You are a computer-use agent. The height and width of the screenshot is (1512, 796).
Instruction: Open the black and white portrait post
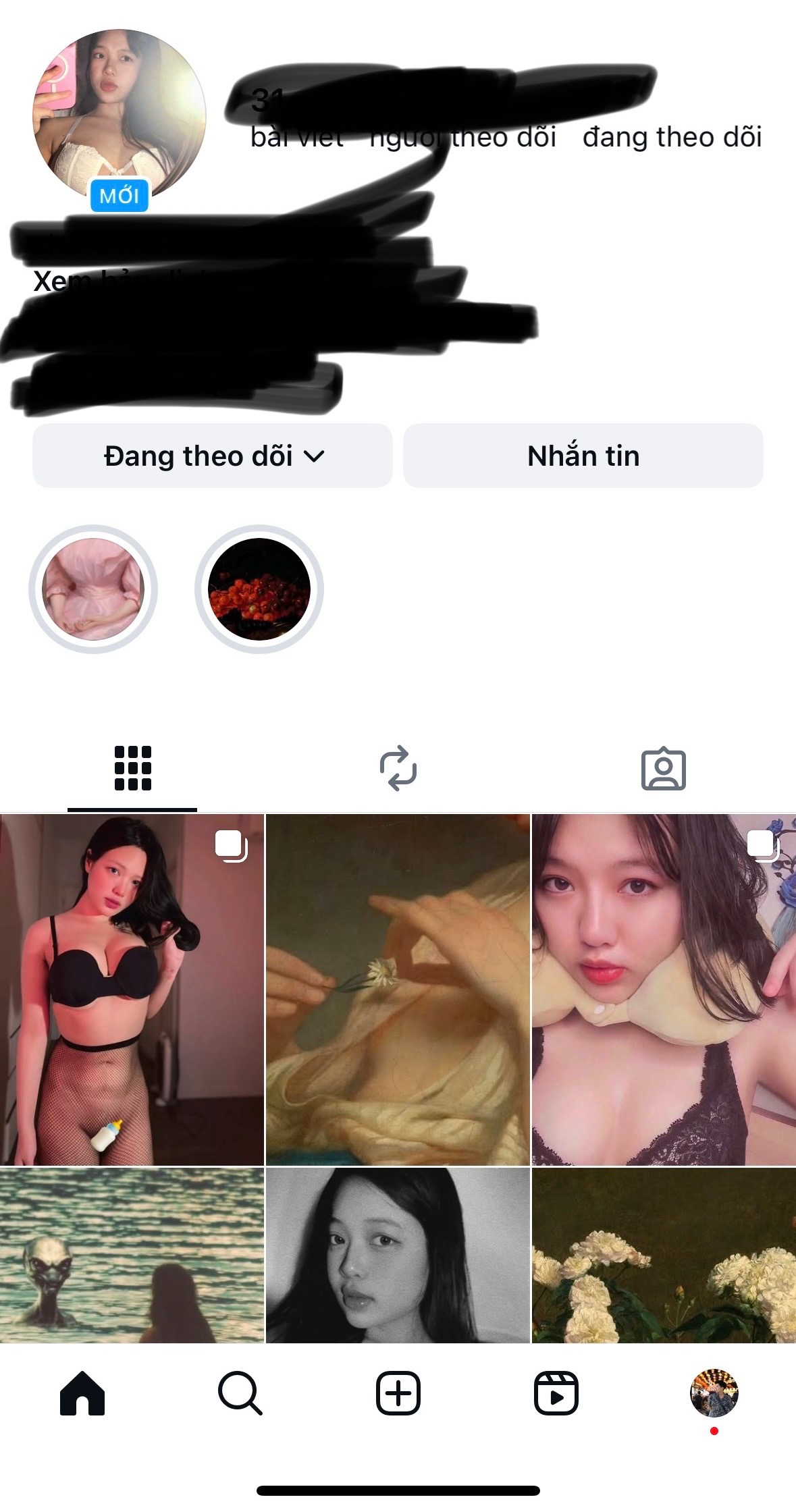click(398, 1255)
